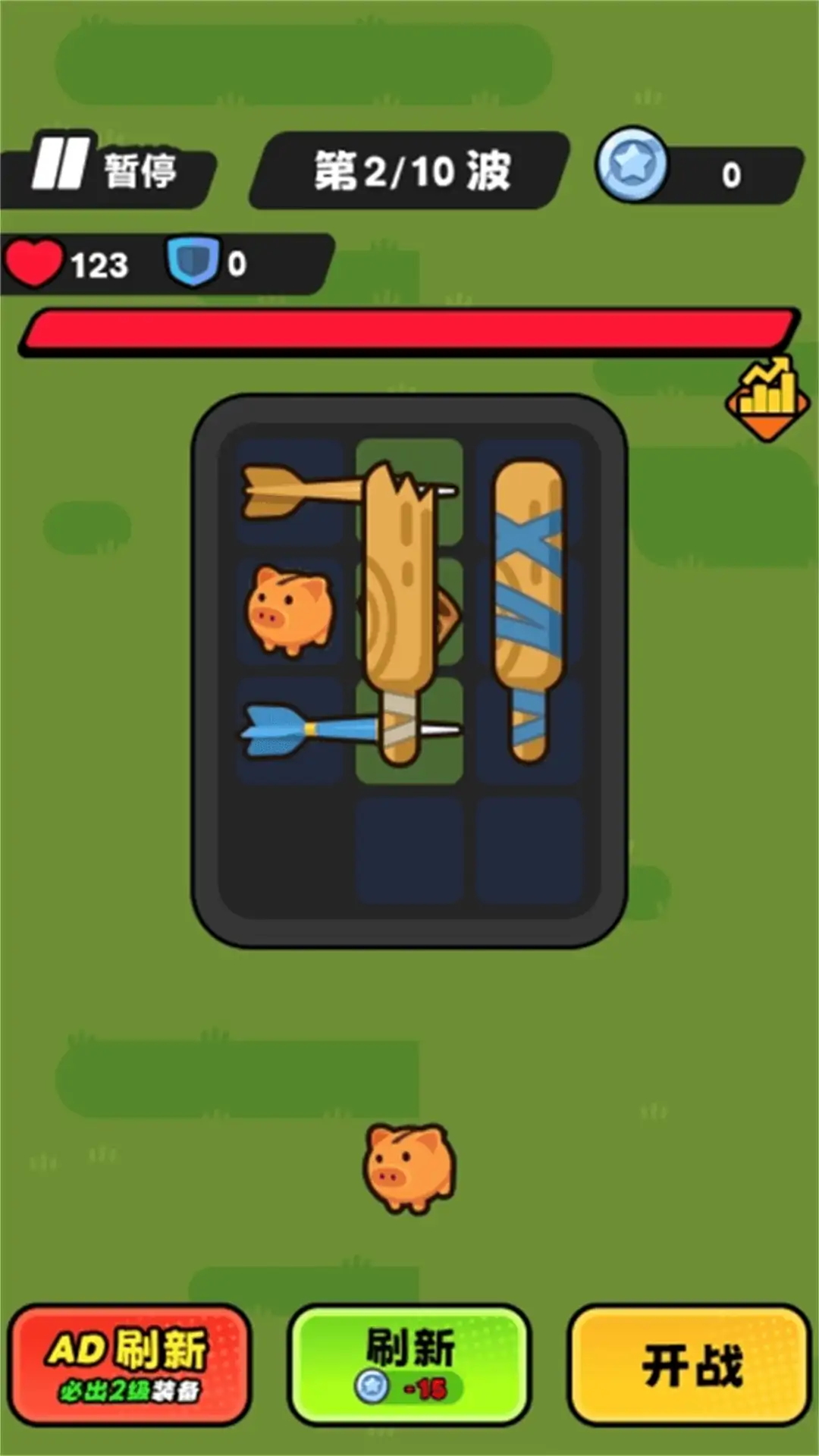
Task: Start the battle with 开战
Action: coord(690,1365)
